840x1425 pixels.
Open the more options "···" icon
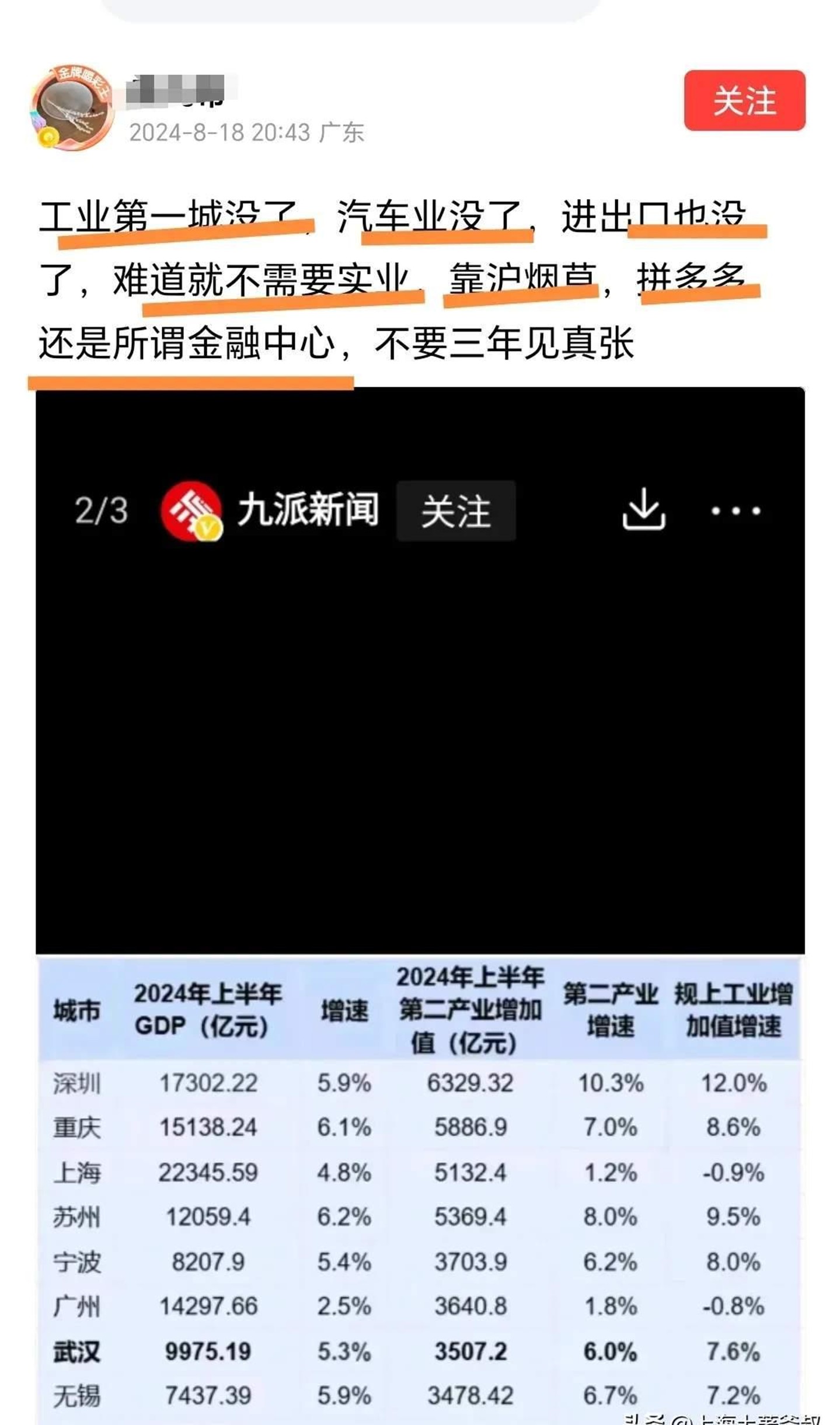(x=734, y=510)
